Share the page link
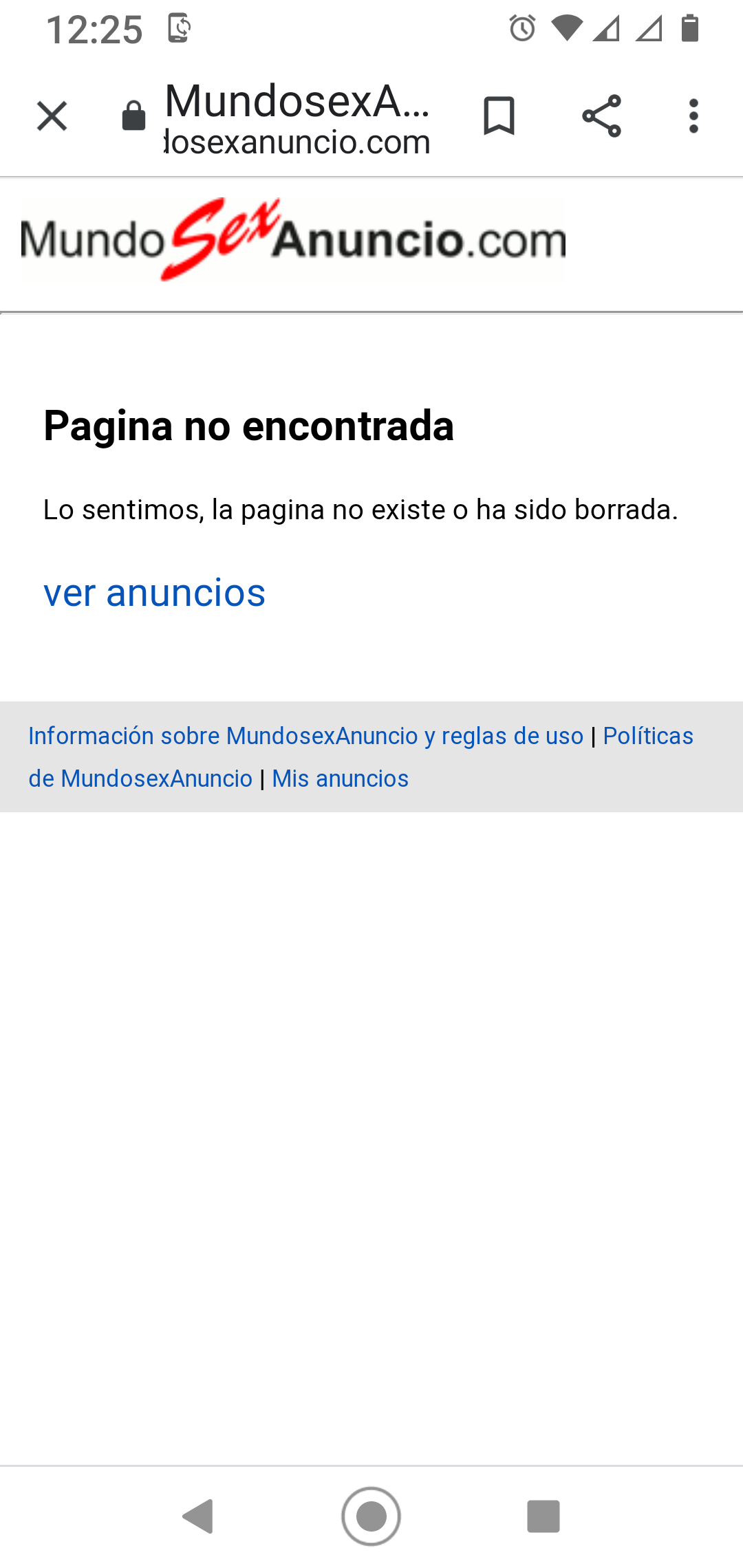Viewport: 743px width, 1568px height. pyautogui.click(x=601, y=116)
